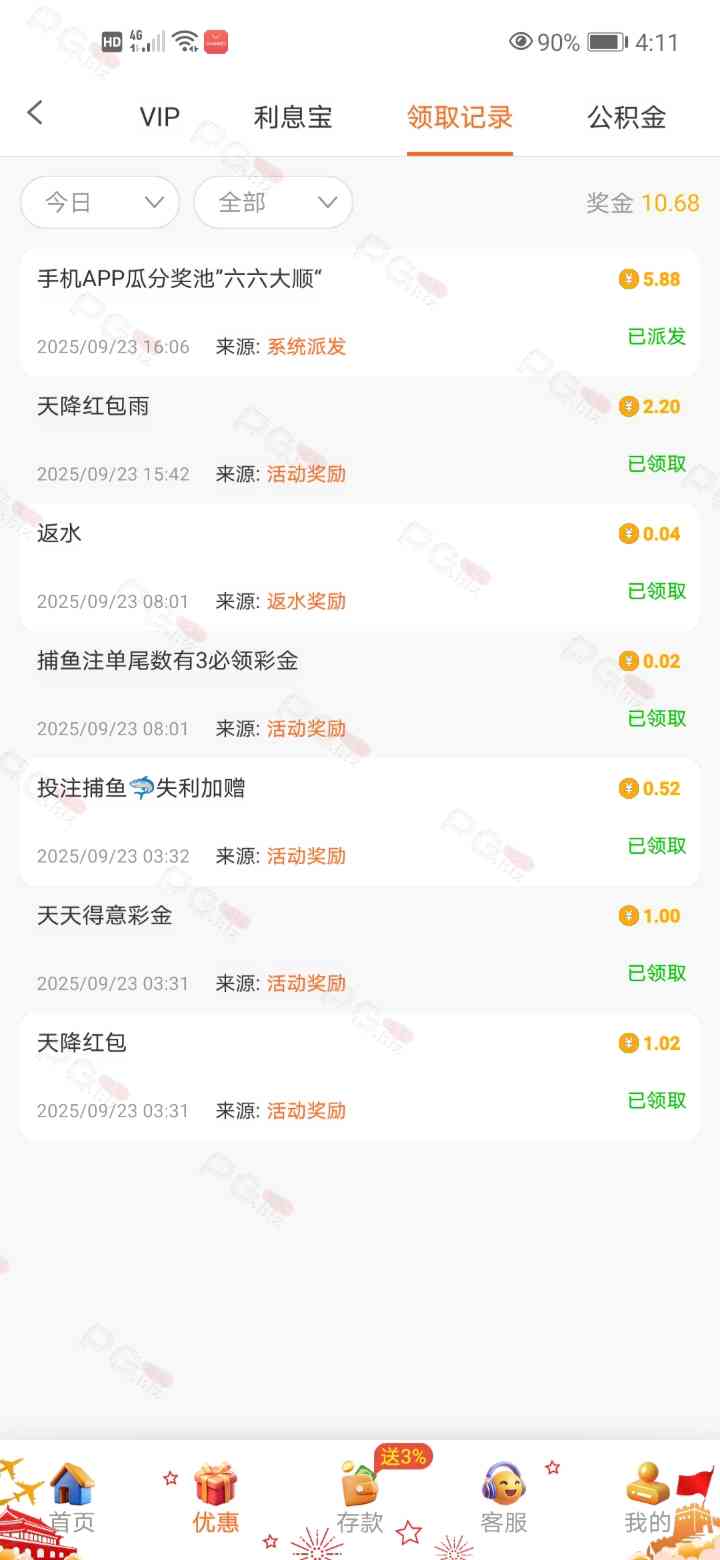This screenshot has height=1560, width=720.
Task: Contact 客服 customer service
Action: 504,1500
